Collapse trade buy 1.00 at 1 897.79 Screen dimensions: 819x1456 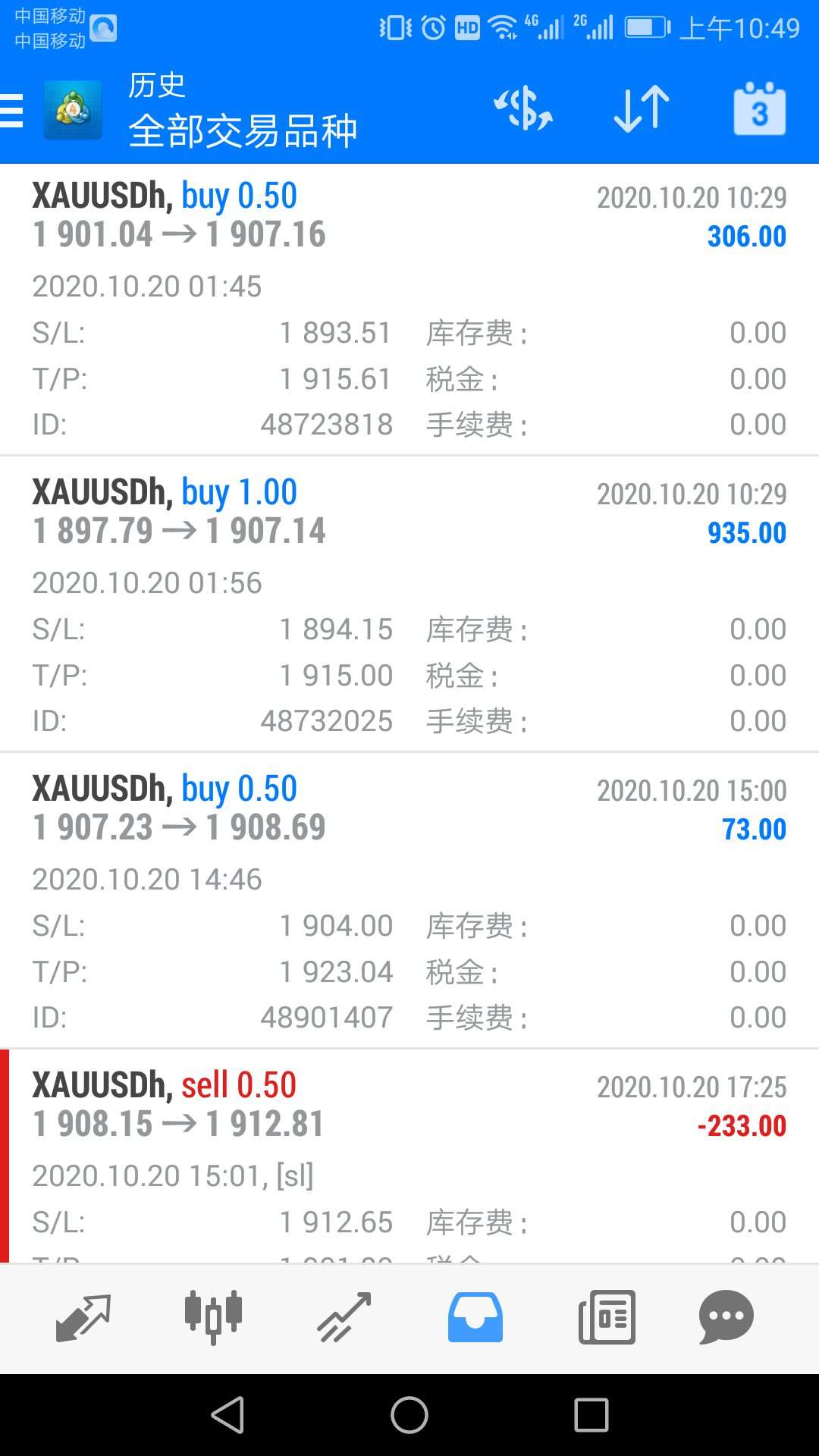click(x=409, y=513)
